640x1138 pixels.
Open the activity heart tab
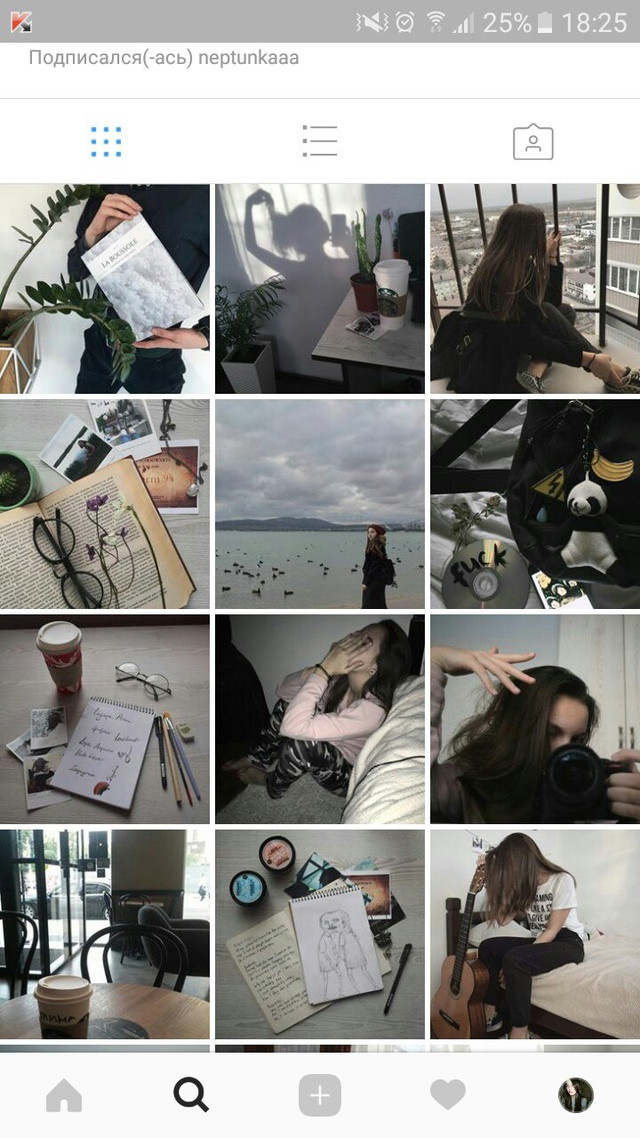(448, 1095)
